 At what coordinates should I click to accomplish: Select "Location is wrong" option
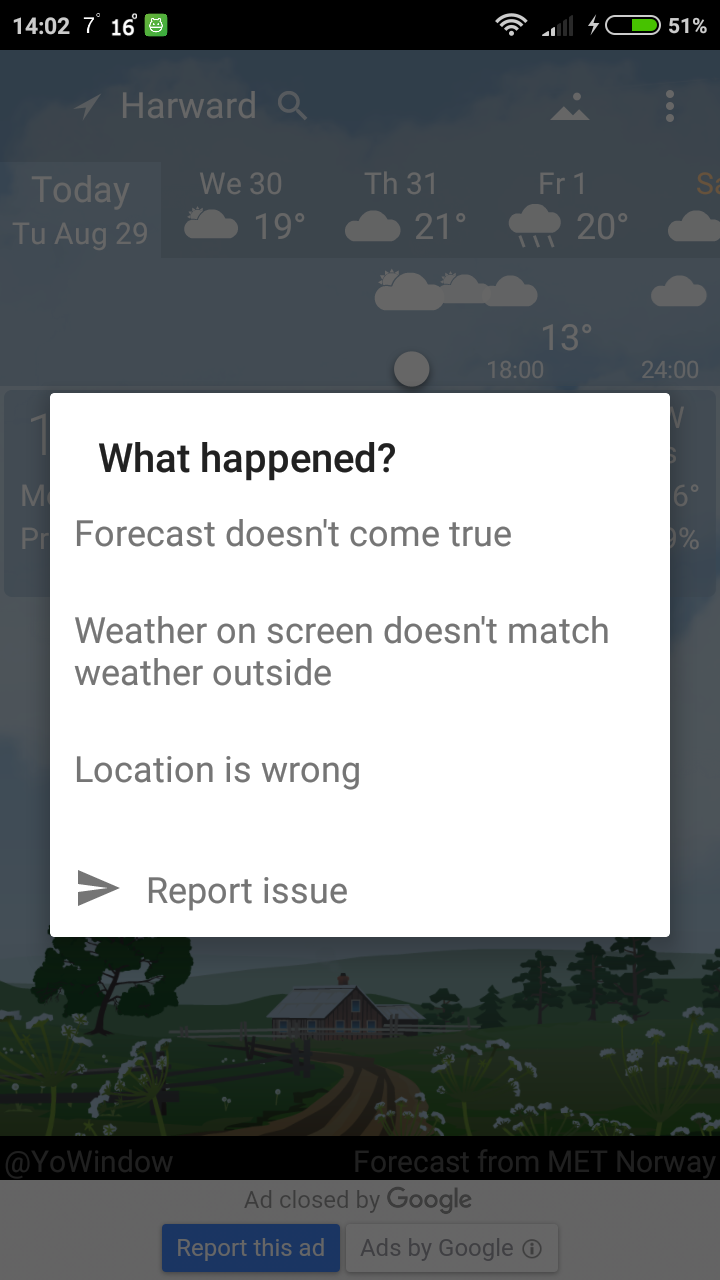pyautogui.click(x=217, y=770)
